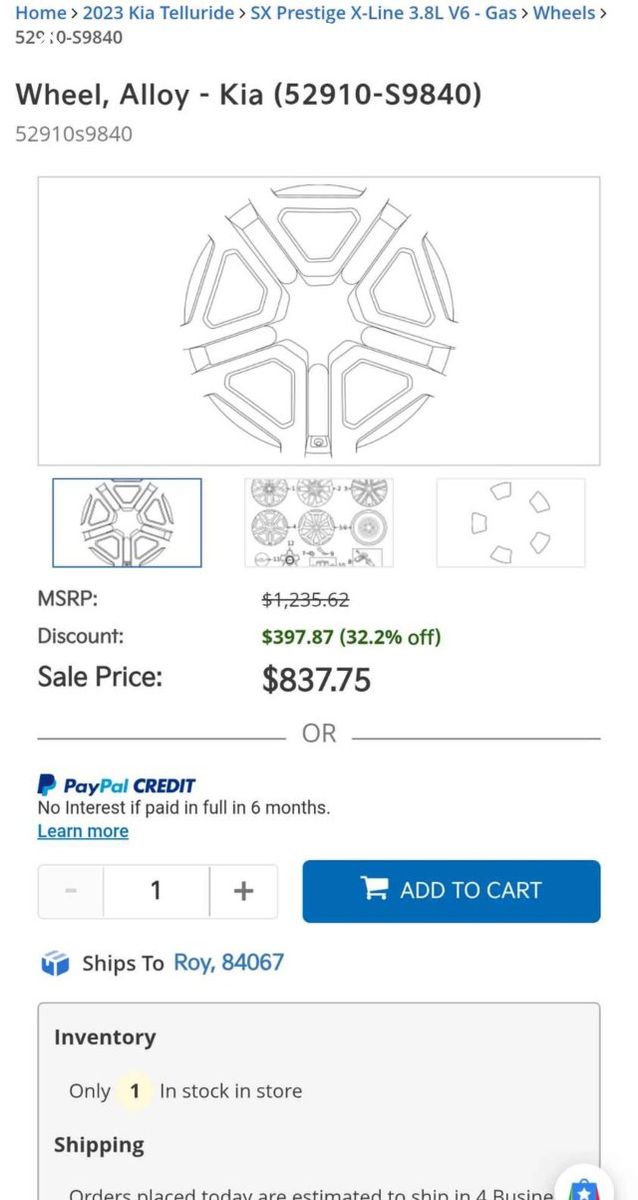Open the large wheel diagram image
This screenshot has width=638, height=1200.
(x=319, y=321)
